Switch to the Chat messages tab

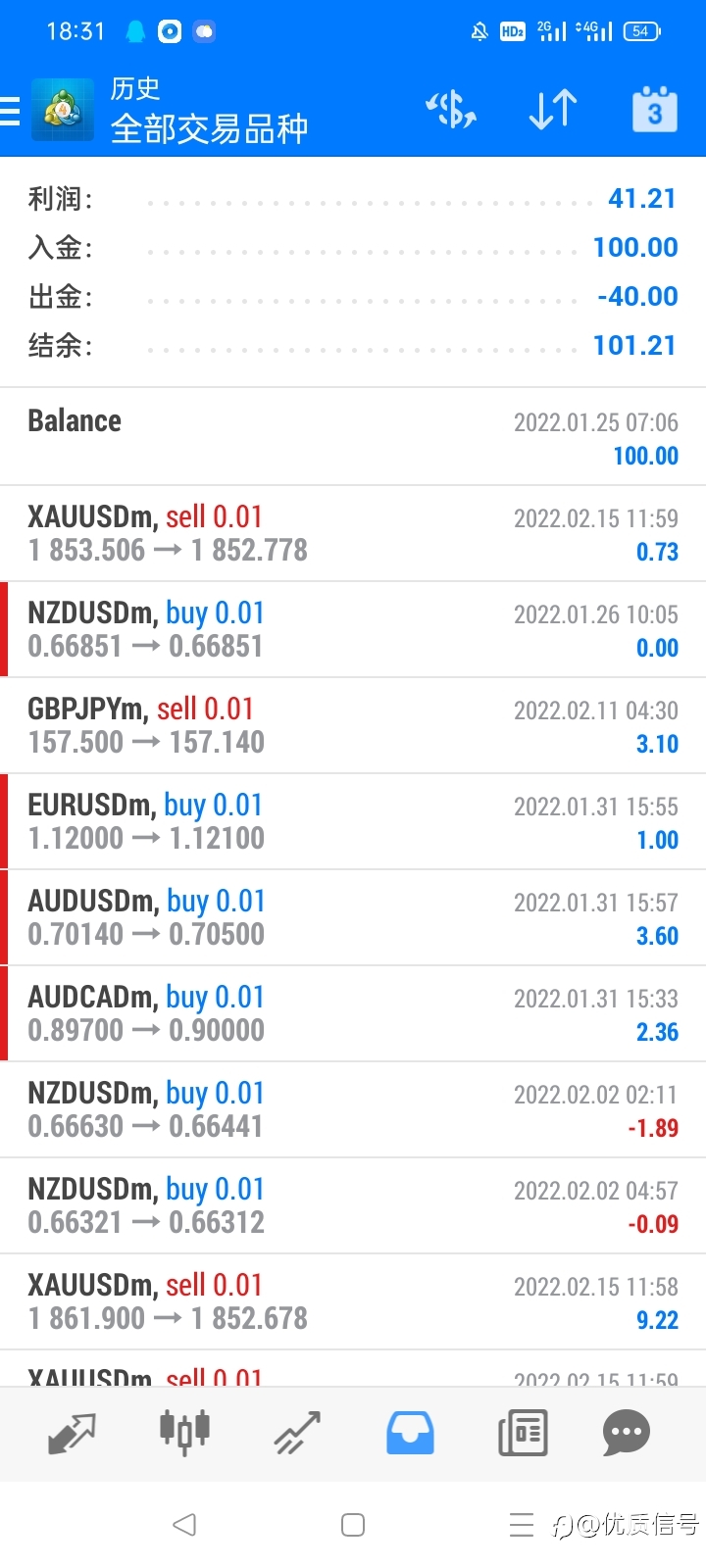(x=626, y=1433)
